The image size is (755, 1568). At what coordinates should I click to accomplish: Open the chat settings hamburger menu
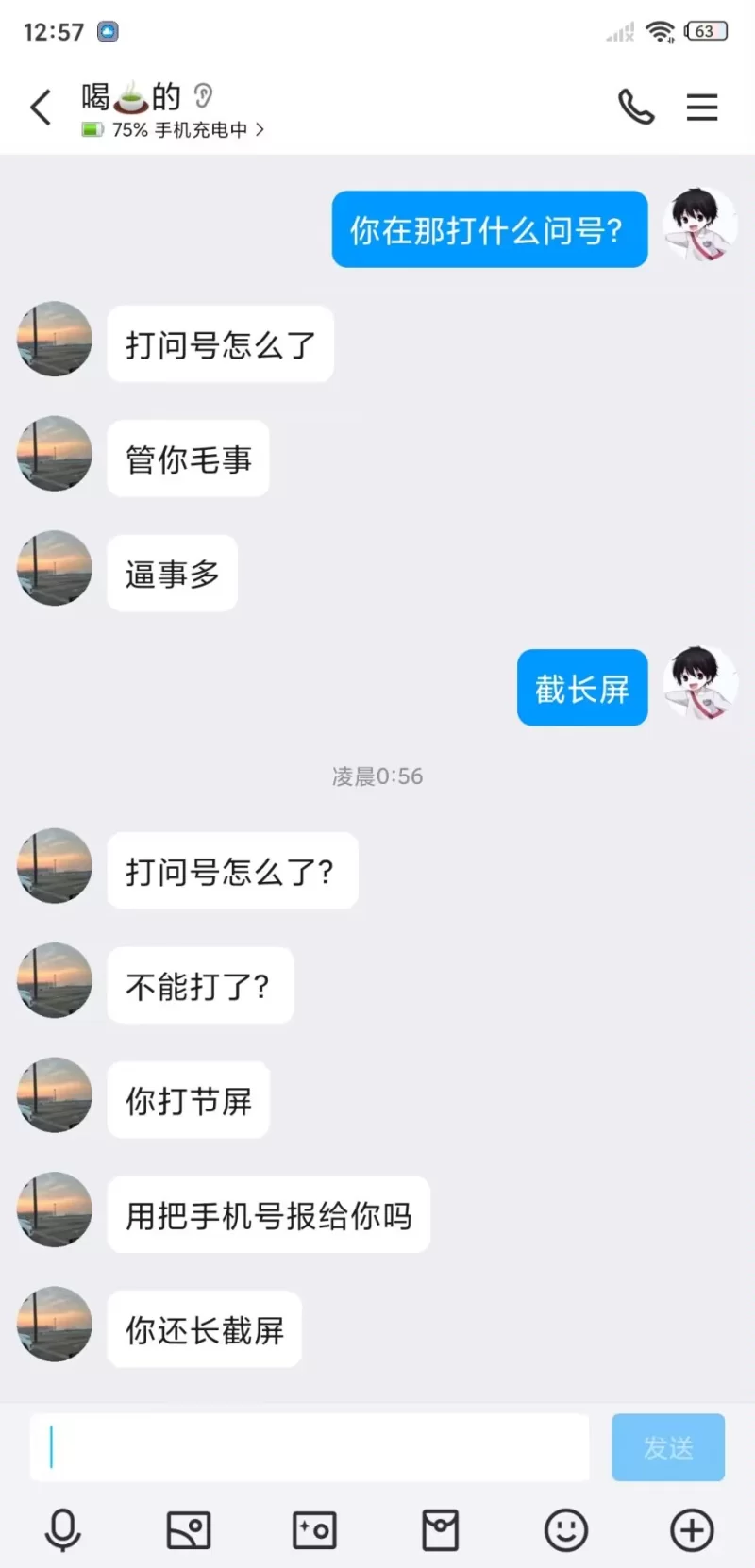(701, 108)
